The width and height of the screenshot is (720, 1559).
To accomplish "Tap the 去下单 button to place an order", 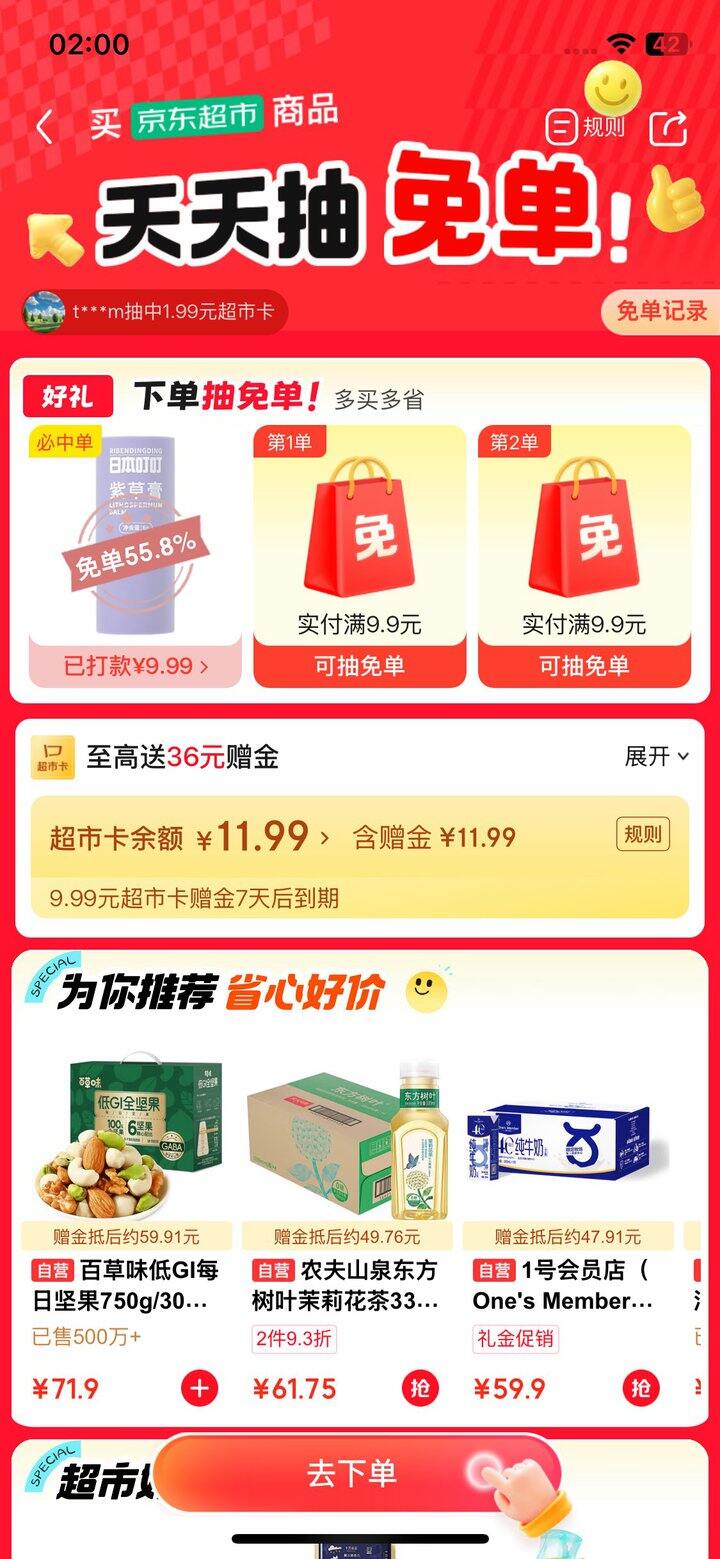I will click(x=352, y=1473).
